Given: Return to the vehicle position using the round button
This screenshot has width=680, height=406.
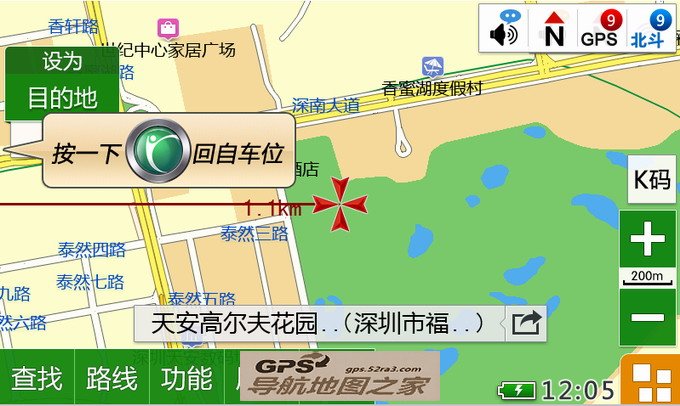Looking at the screenshot, I should [163, 153].
